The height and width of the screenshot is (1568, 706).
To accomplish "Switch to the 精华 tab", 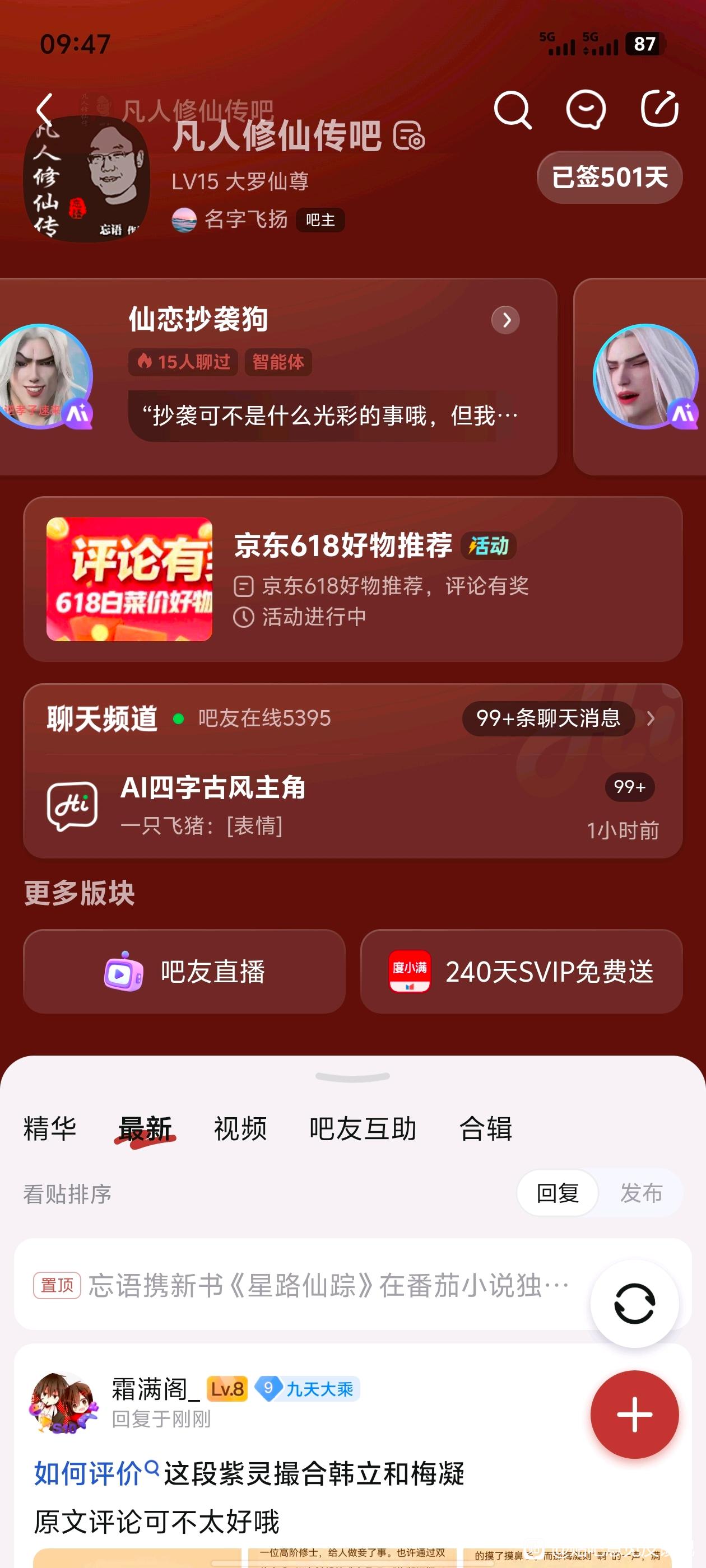I will pos(49,1128).
